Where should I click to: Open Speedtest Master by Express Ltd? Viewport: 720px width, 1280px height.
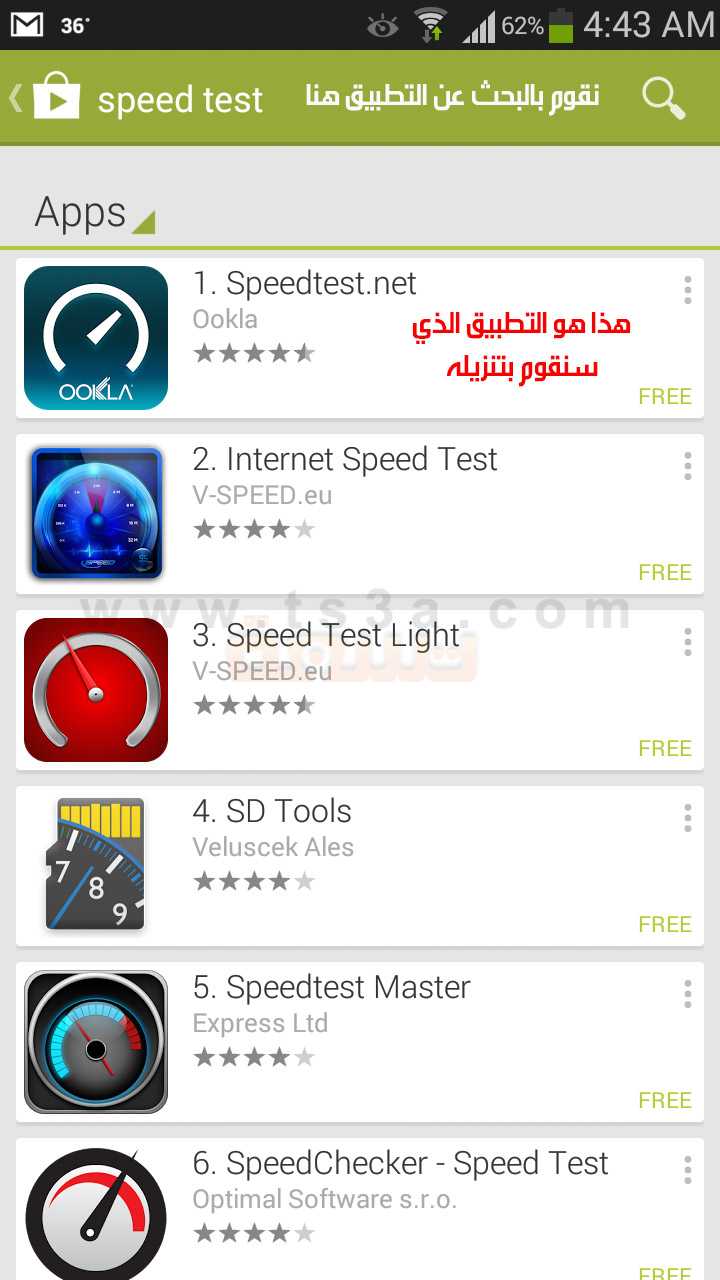pos(330,988)
